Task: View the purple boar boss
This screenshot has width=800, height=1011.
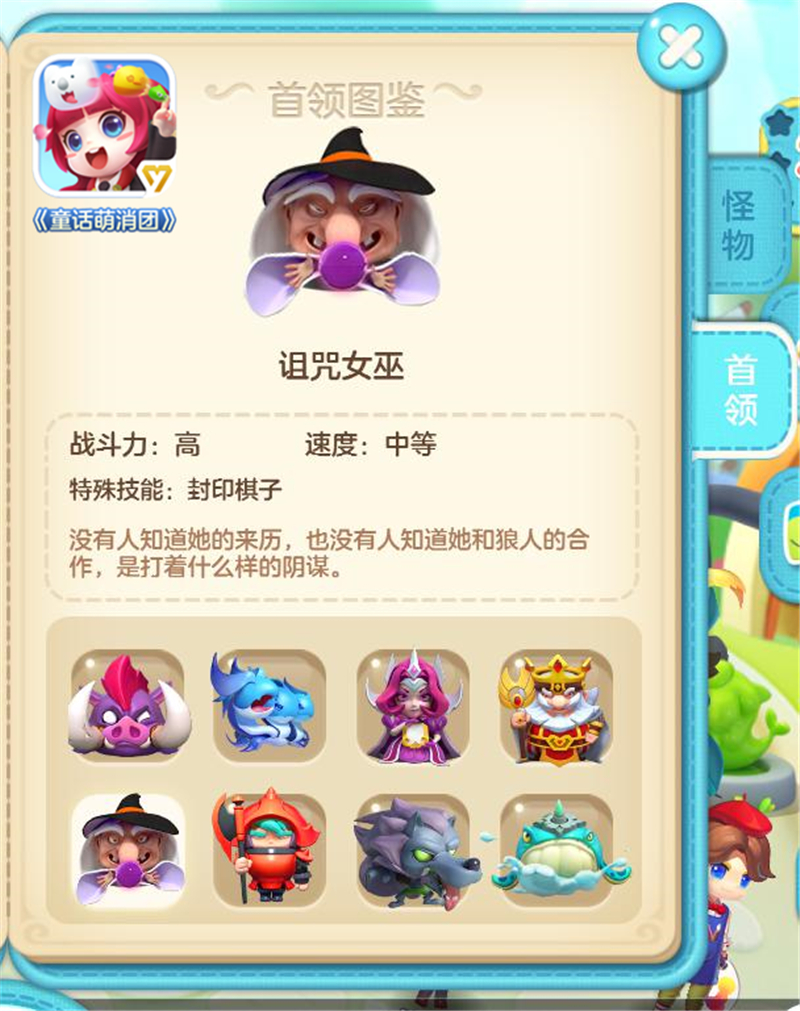Action: (x=128, y=706)
